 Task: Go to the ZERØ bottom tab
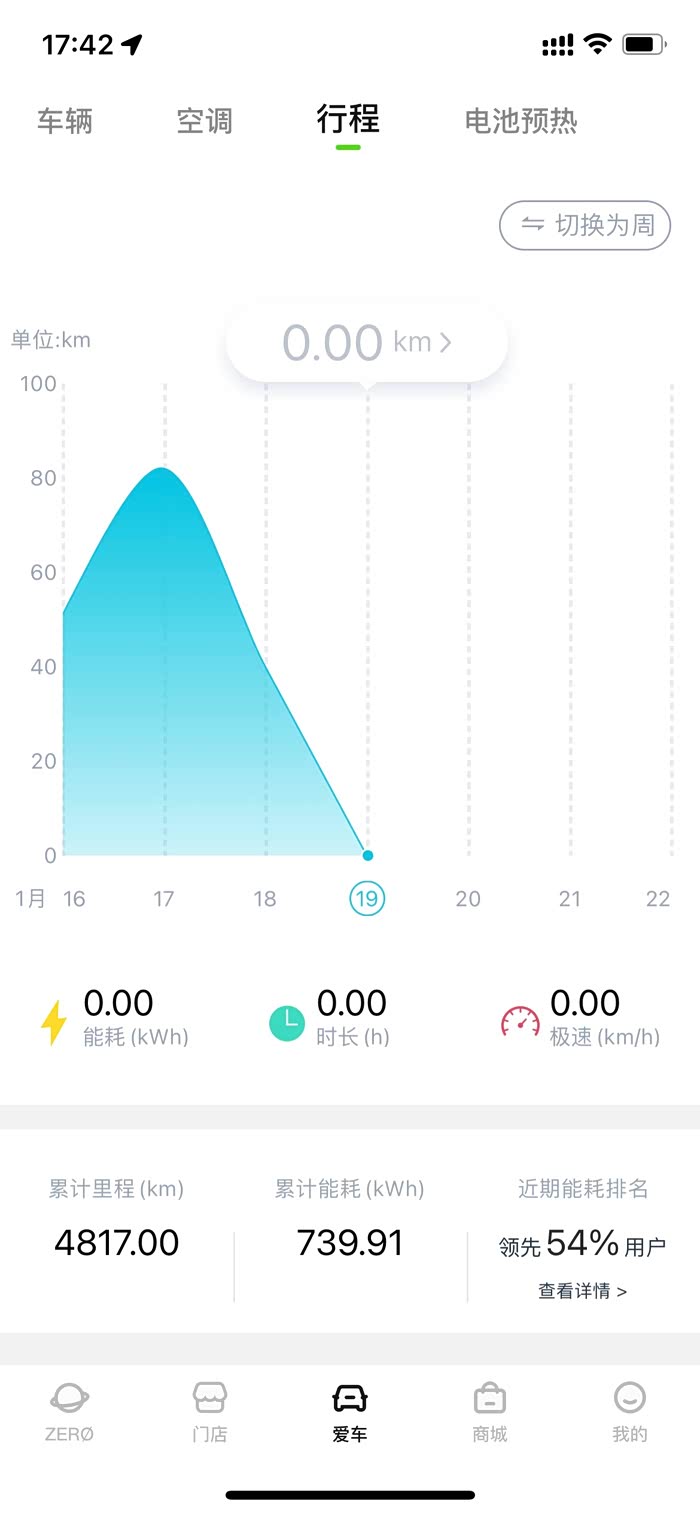pos(70,1412)
